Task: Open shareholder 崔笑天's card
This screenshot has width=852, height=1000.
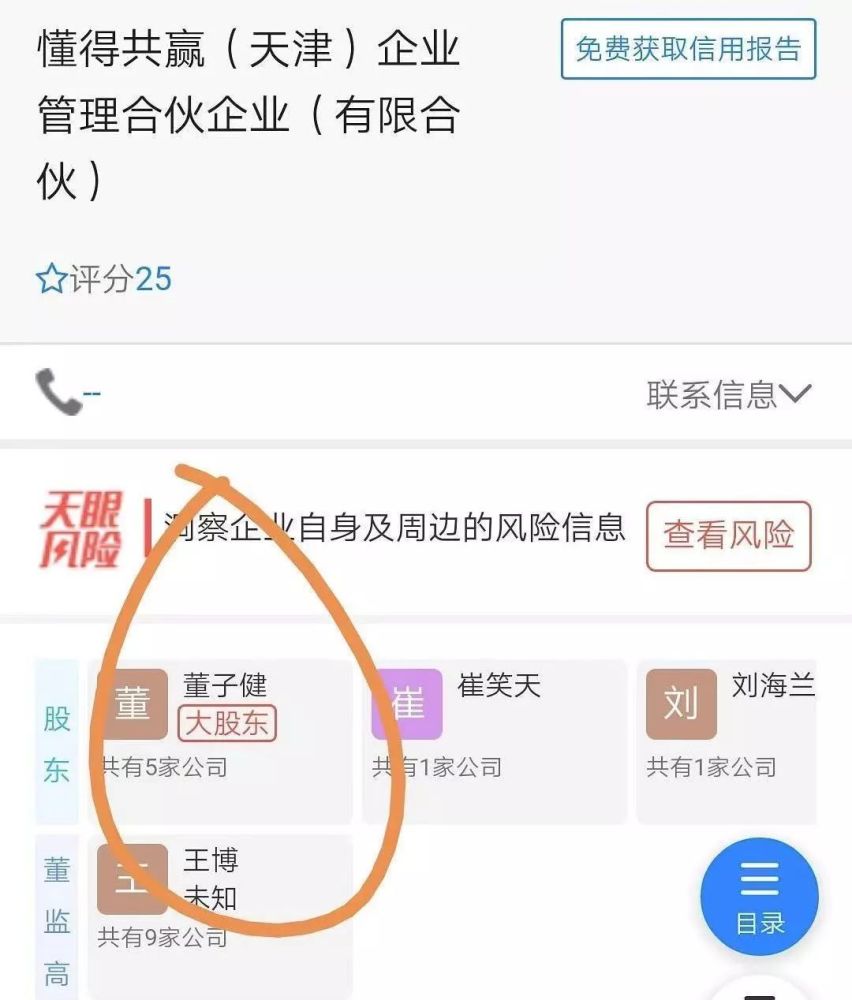Action: pos(494,740)
